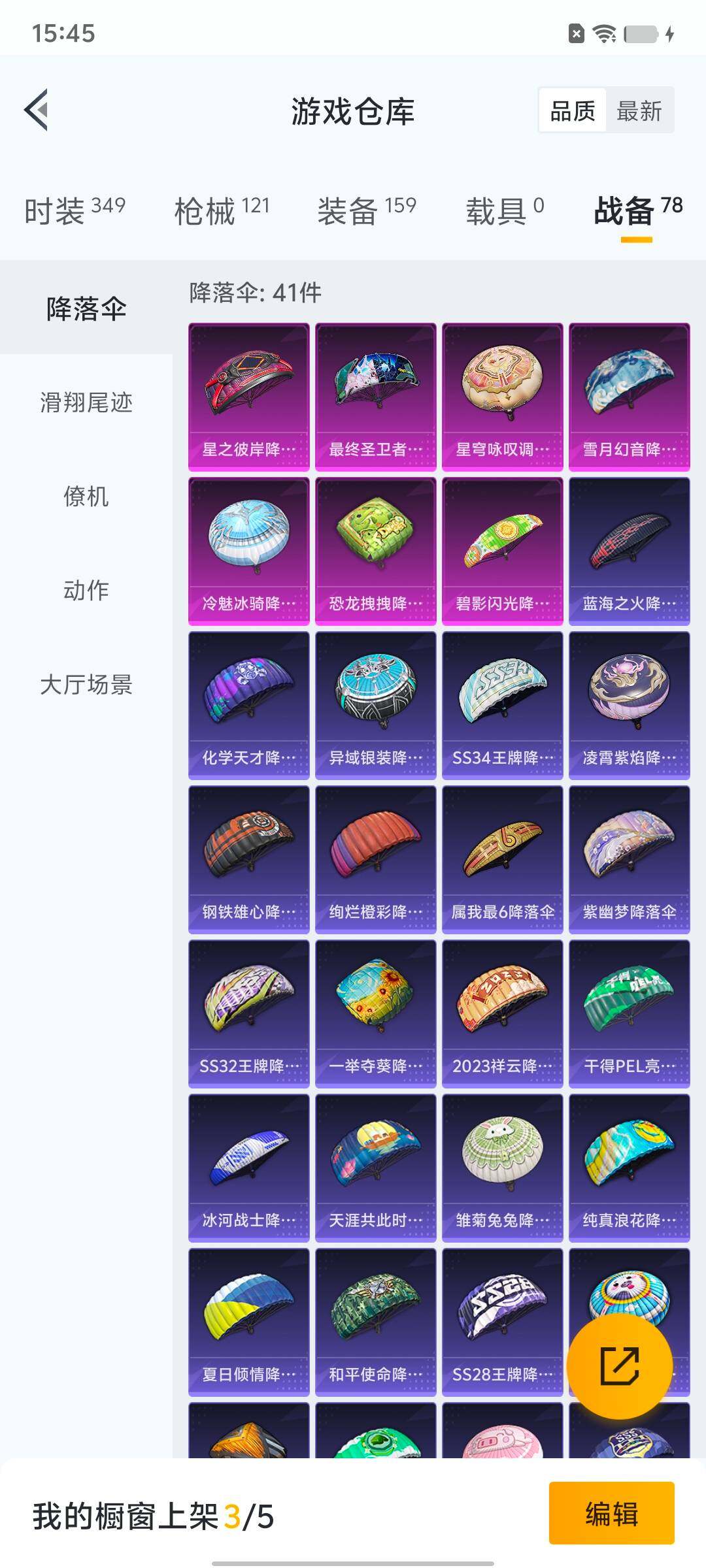Tap the 编辑 button

(611, 1512)
